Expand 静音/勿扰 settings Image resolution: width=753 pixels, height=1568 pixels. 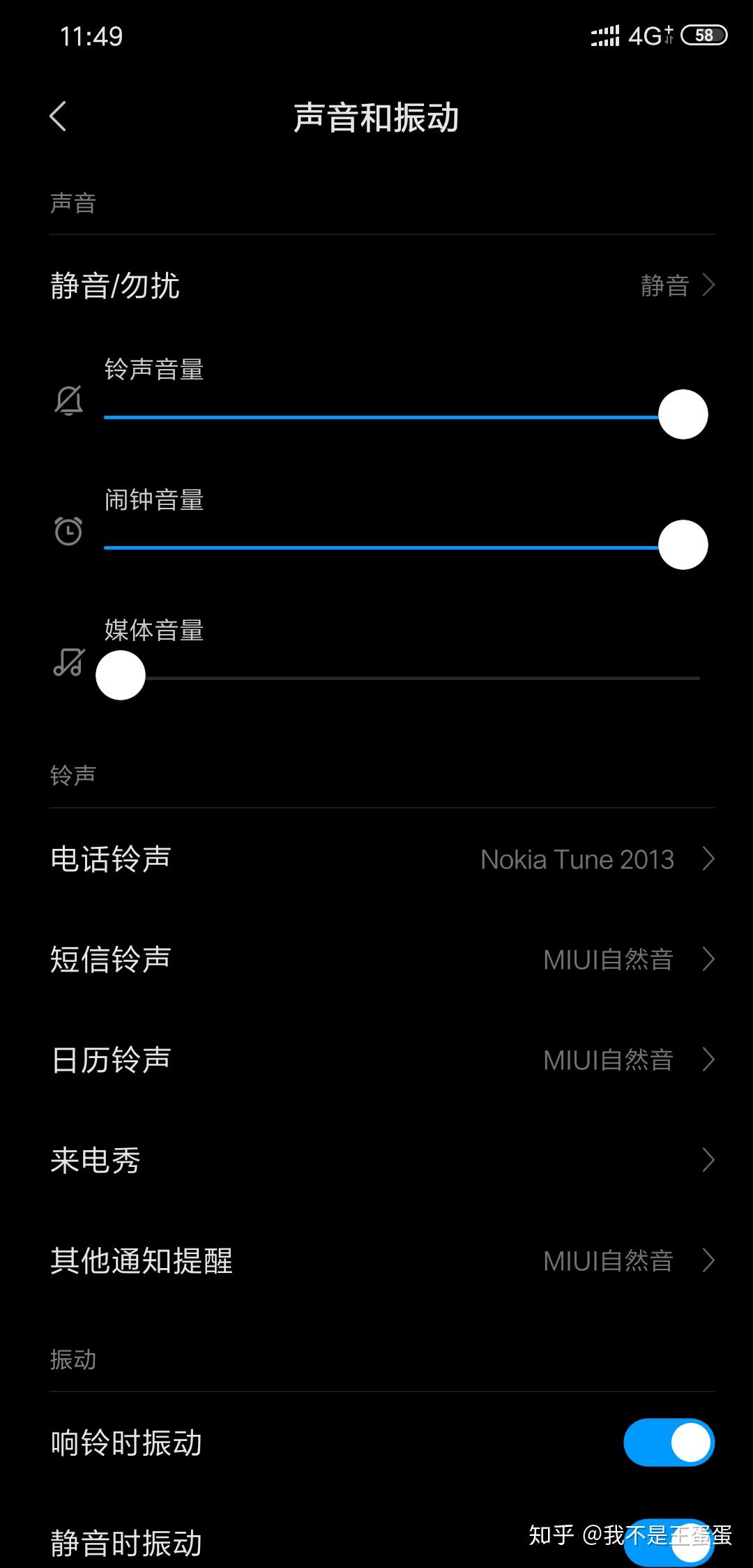point(376,285)
